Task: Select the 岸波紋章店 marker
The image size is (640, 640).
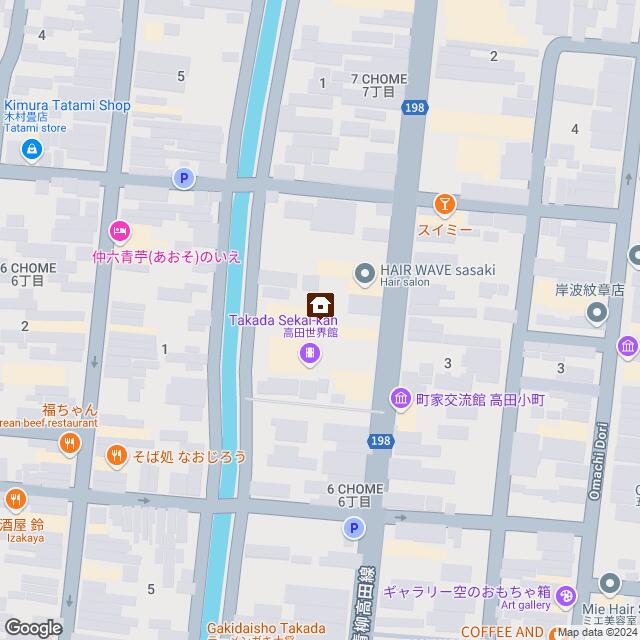Action: point(597,314)
